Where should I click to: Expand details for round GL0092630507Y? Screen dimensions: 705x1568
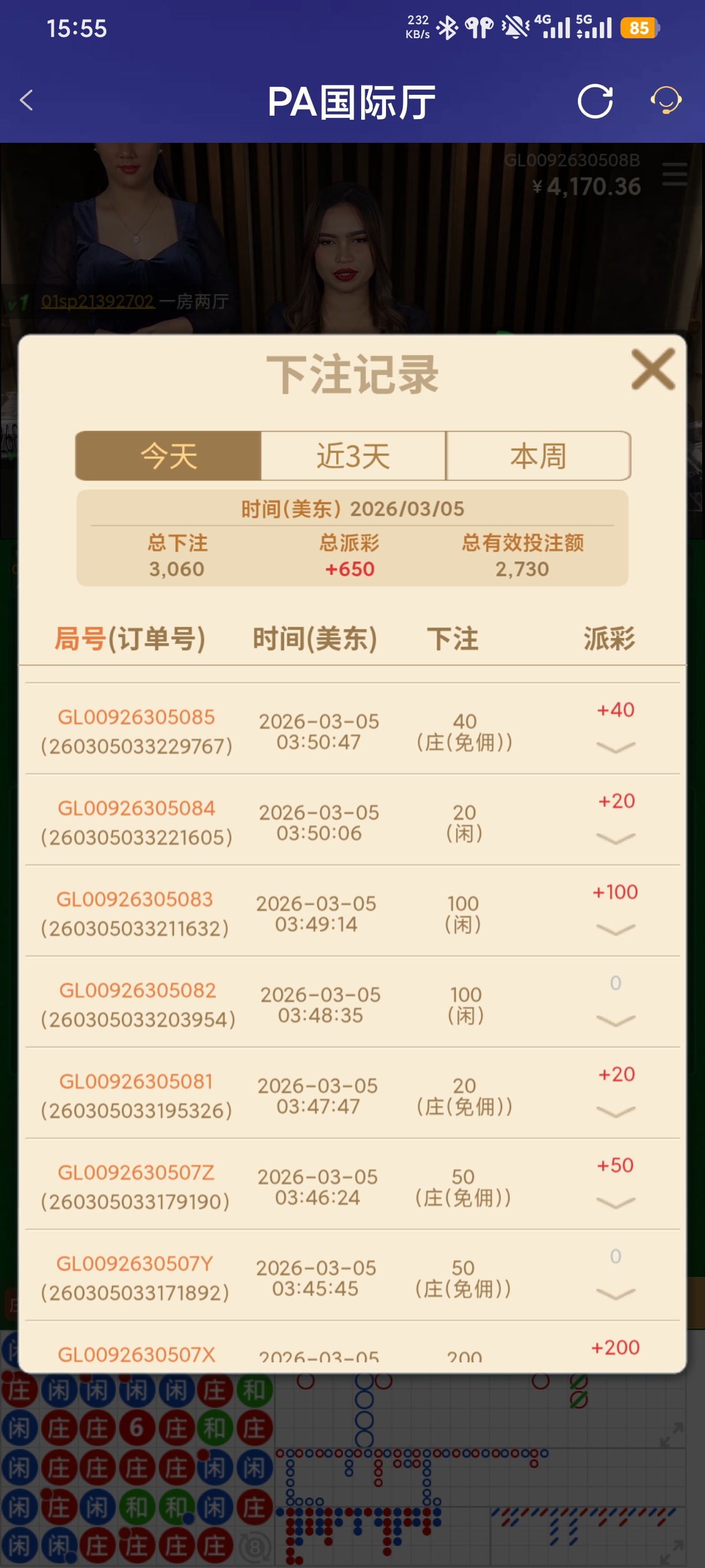coord(615,1294)
